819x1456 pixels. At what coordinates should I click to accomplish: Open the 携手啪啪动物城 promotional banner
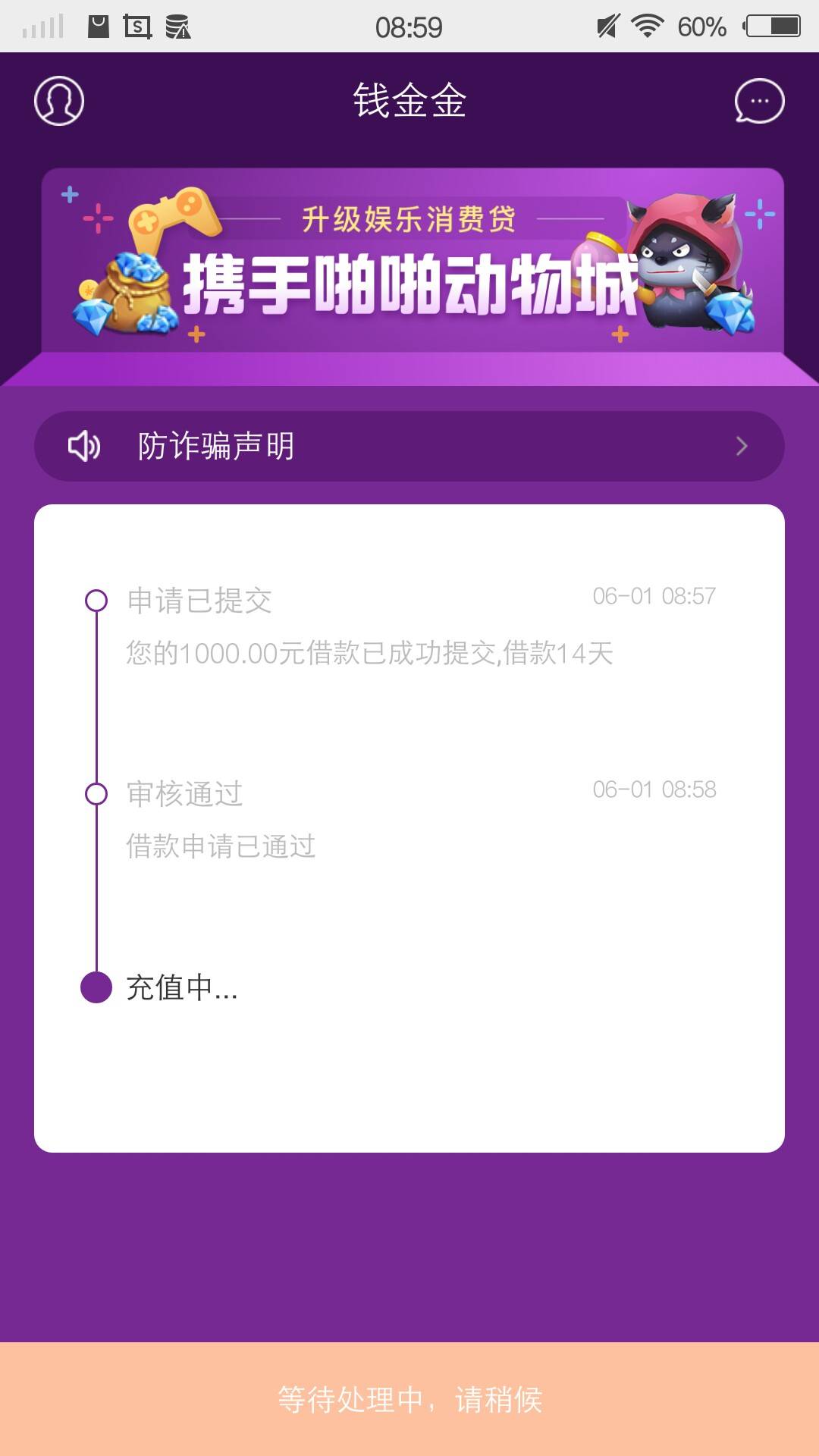coord(412,260)
